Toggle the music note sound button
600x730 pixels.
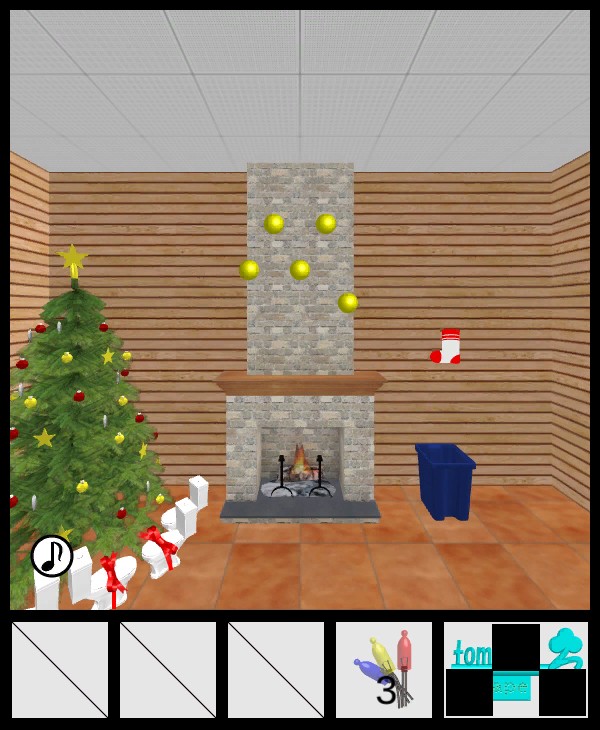click(52, 556)
